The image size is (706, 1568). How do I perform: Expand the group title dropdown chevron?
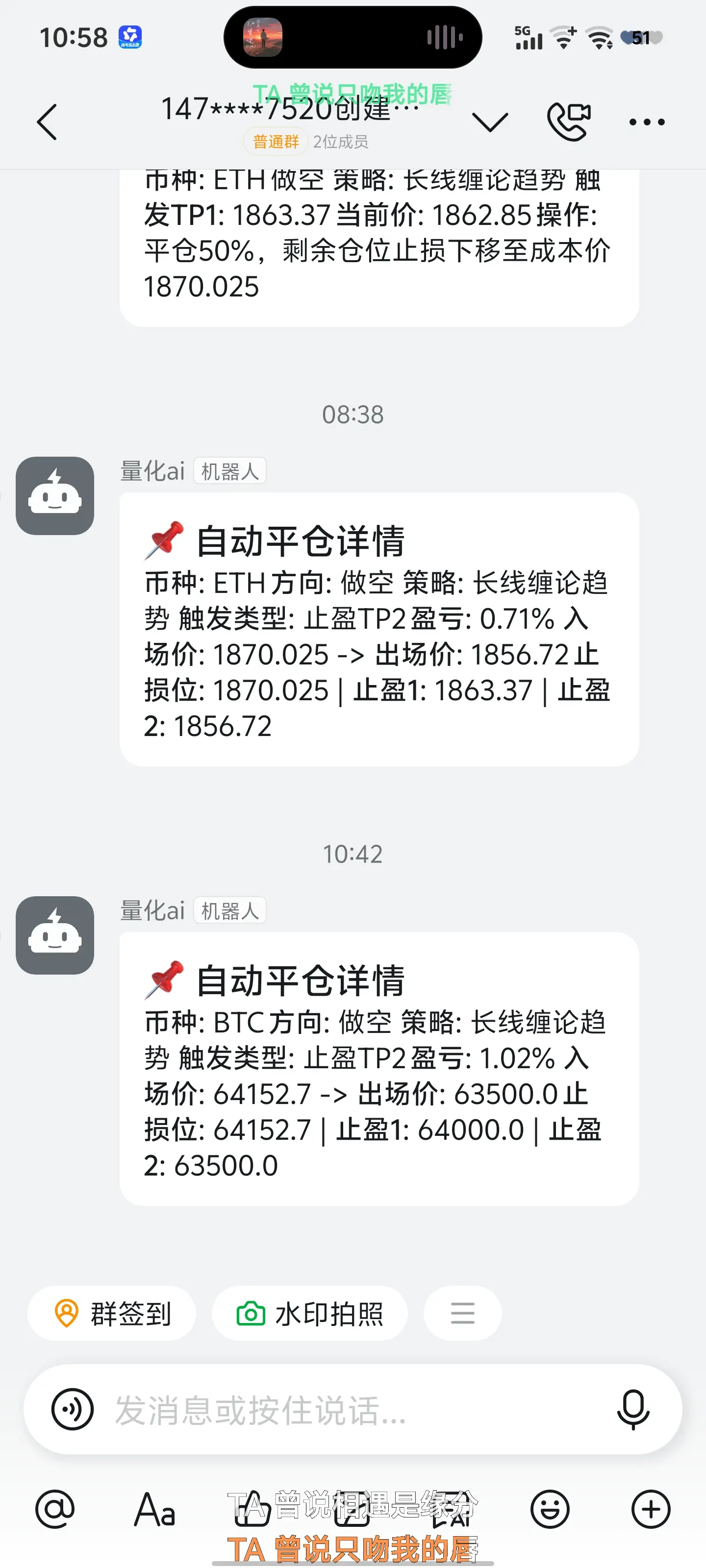pos(490,122)
